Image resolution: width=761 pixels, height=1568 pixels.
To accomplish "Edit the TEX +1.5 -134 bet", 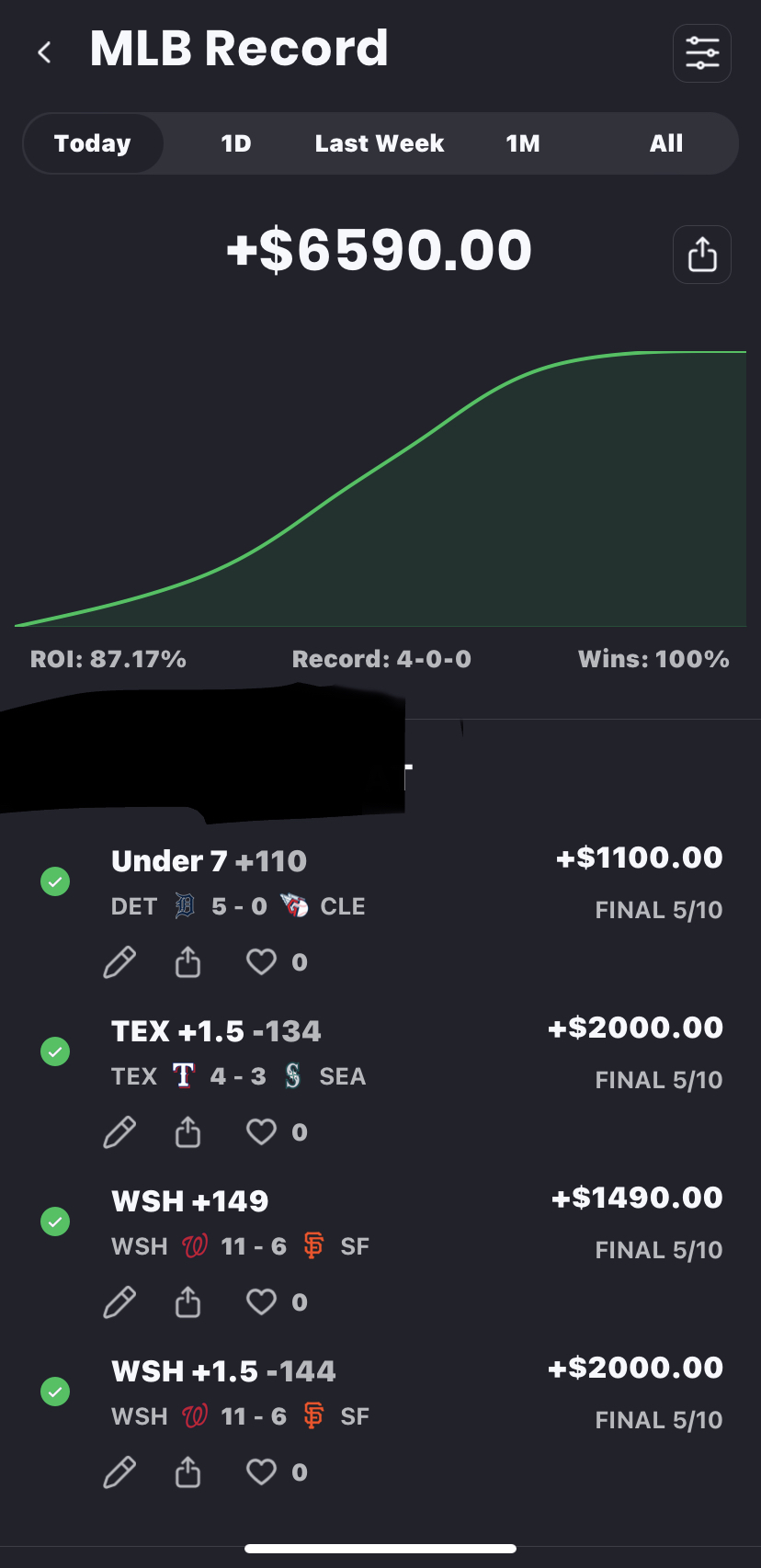I will (119, 1132).
